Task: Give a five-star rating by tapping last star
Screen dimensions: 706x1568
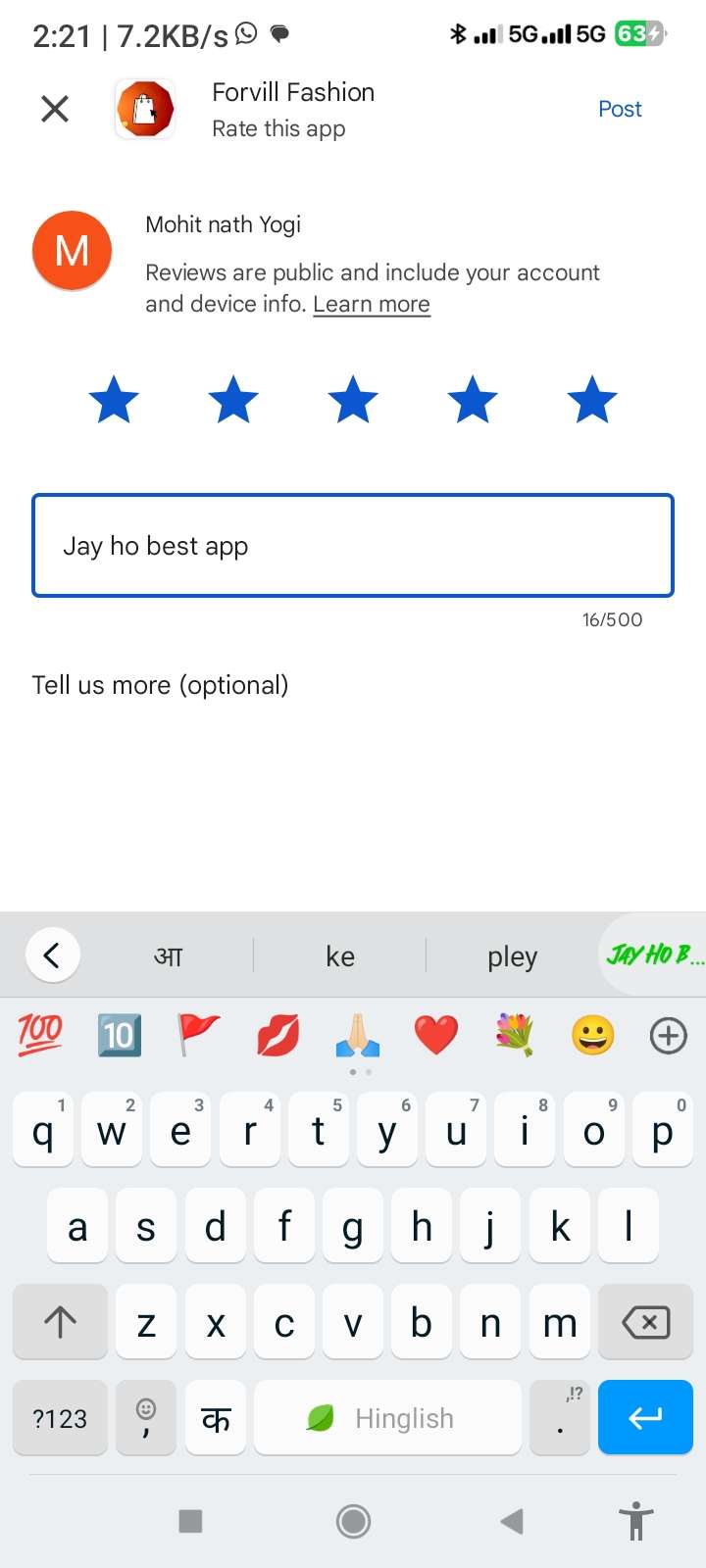Action: (x=591, y=399)
